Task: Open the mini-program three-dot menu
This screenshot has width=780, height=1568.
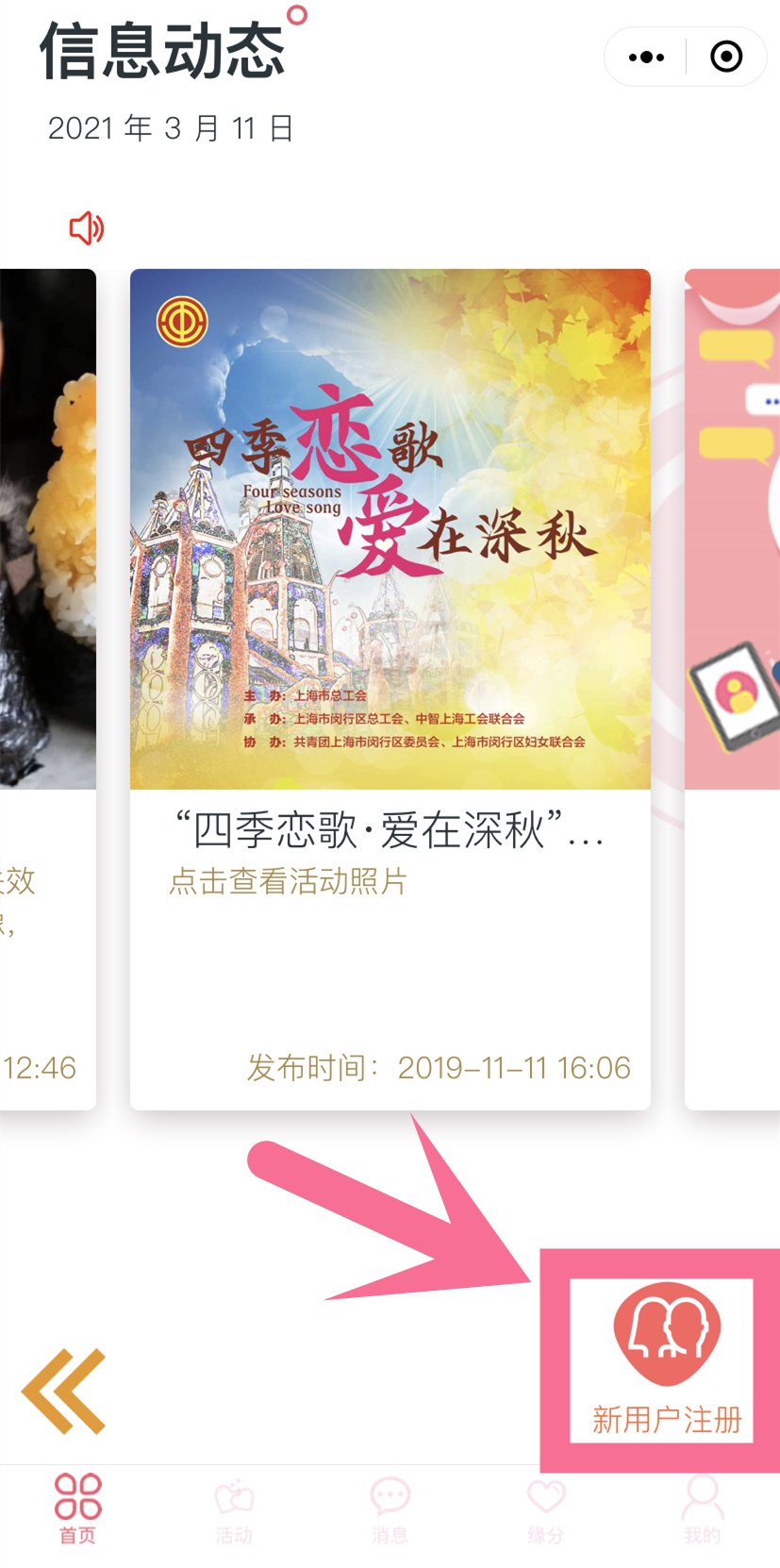Action: pos(646,57)
